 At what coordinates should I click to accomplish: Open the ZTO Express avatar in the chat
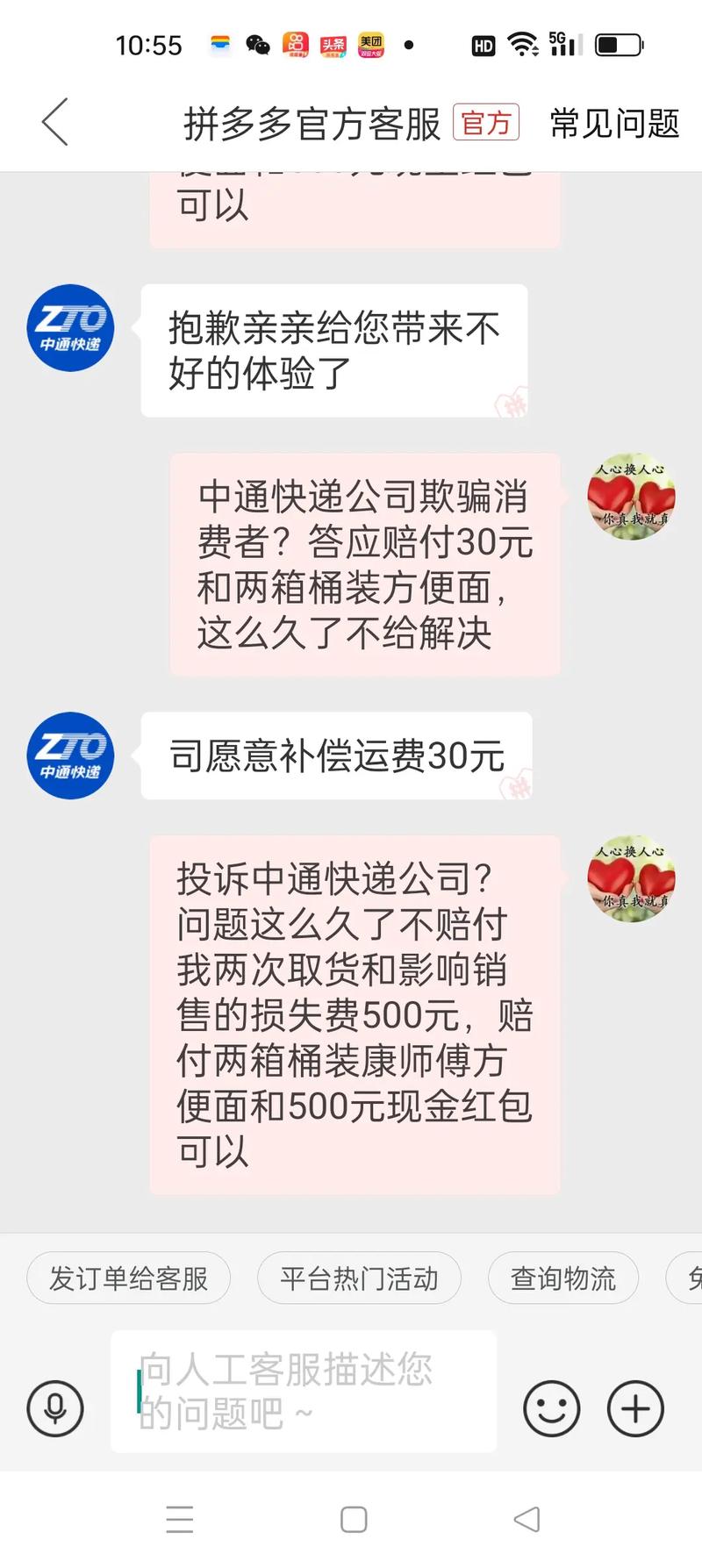[69, 327]
